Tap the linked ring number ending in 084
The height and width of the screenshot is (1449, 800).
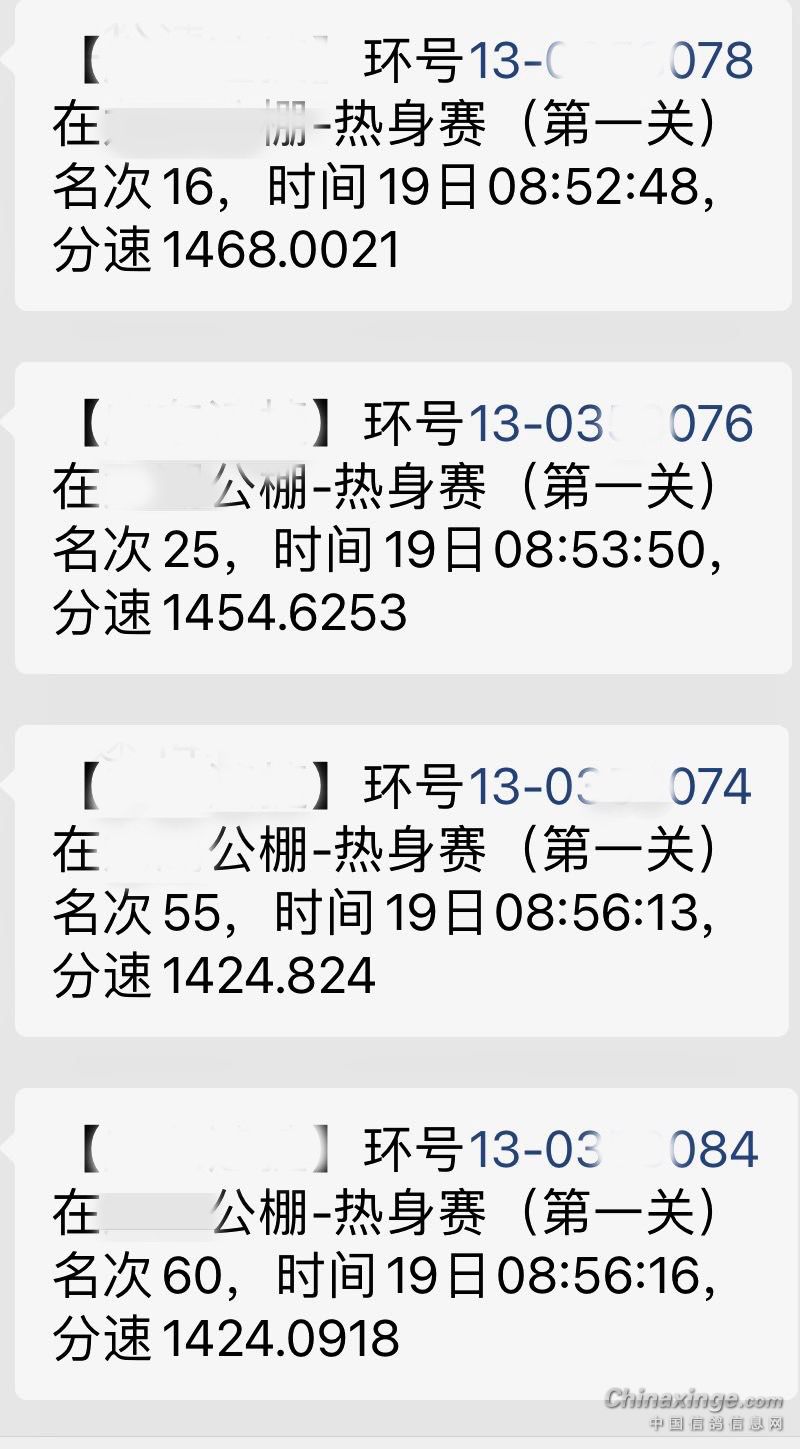pos(613,1150)
